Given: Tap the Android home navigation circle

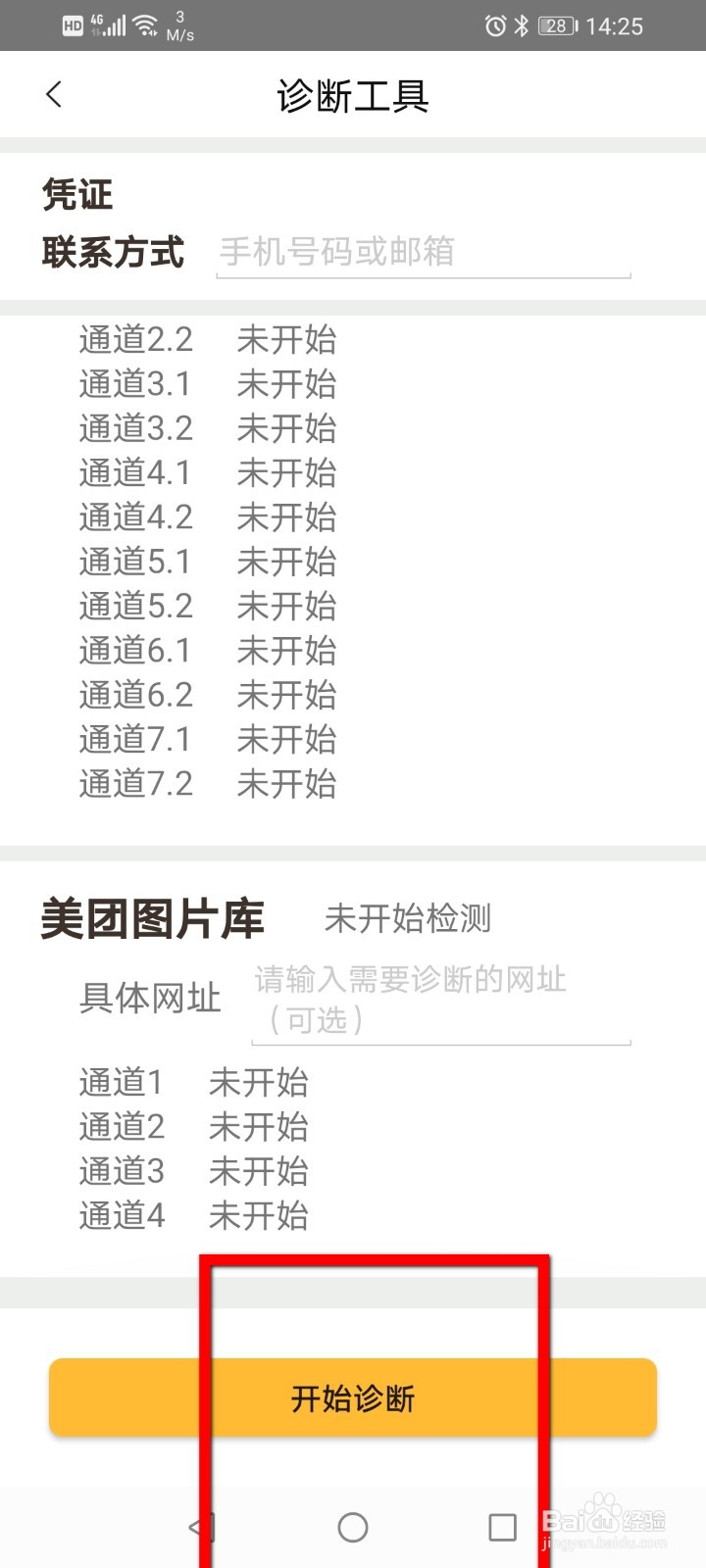Looking at the screenshot, I should tap(353, 1527).
